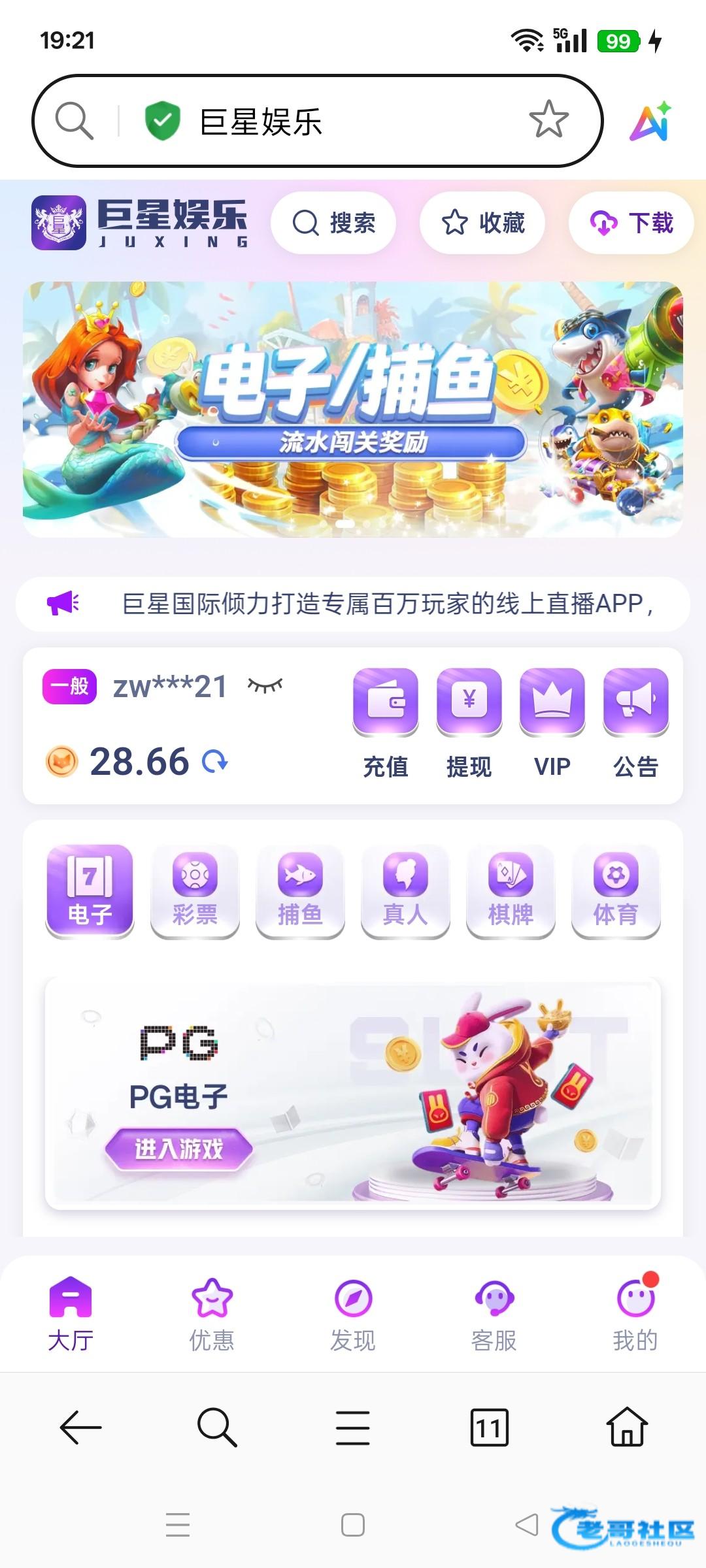Tap the 收藏 favorites button
Viewport: 706px width, 1568px height.
click(482, 223)
